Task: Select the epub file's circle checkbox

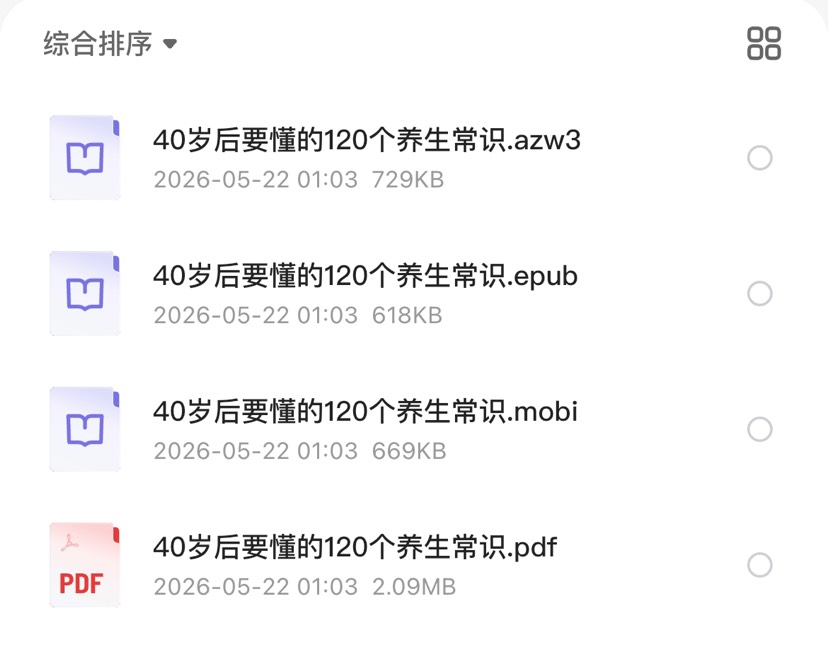Action: [760, 294]
